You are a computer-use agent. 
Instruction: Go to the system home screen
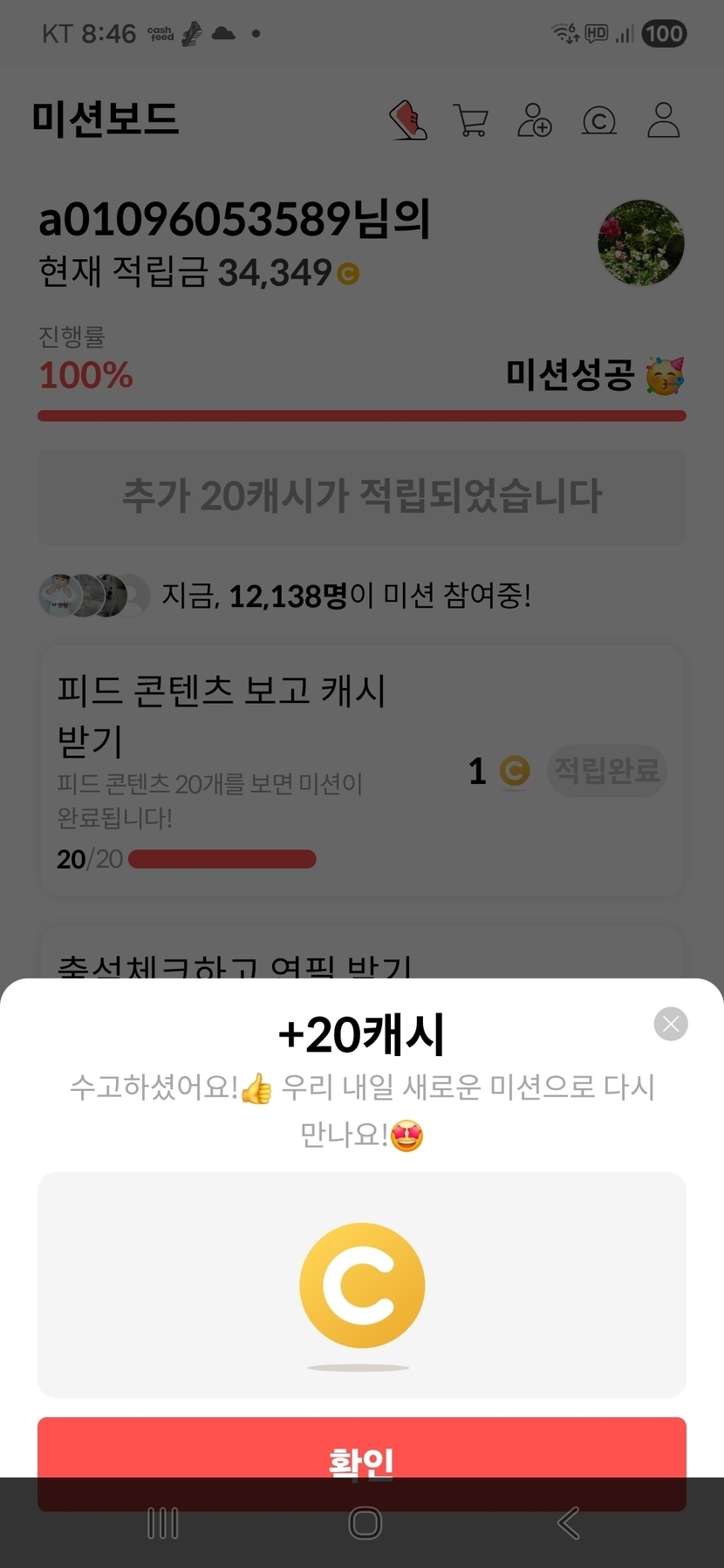[x=365, y=1523]
